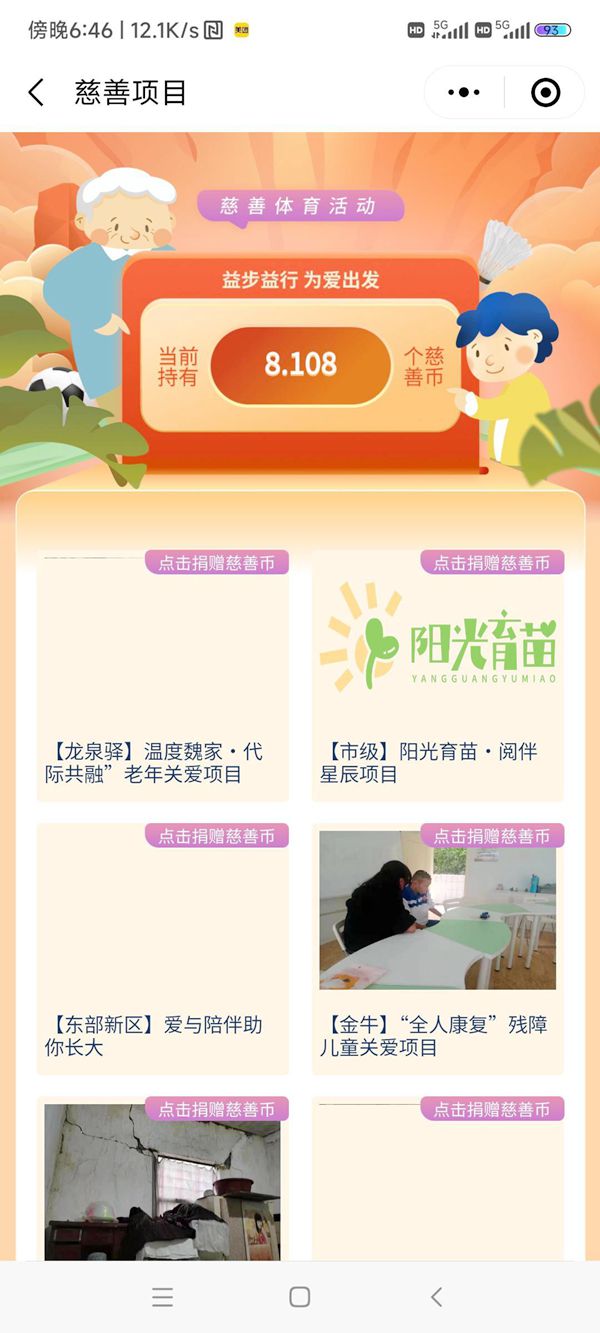Donate coins to 阳光育苗·阅伴星辰项目
Screen dimensions: 600x1333
[491, 563]
